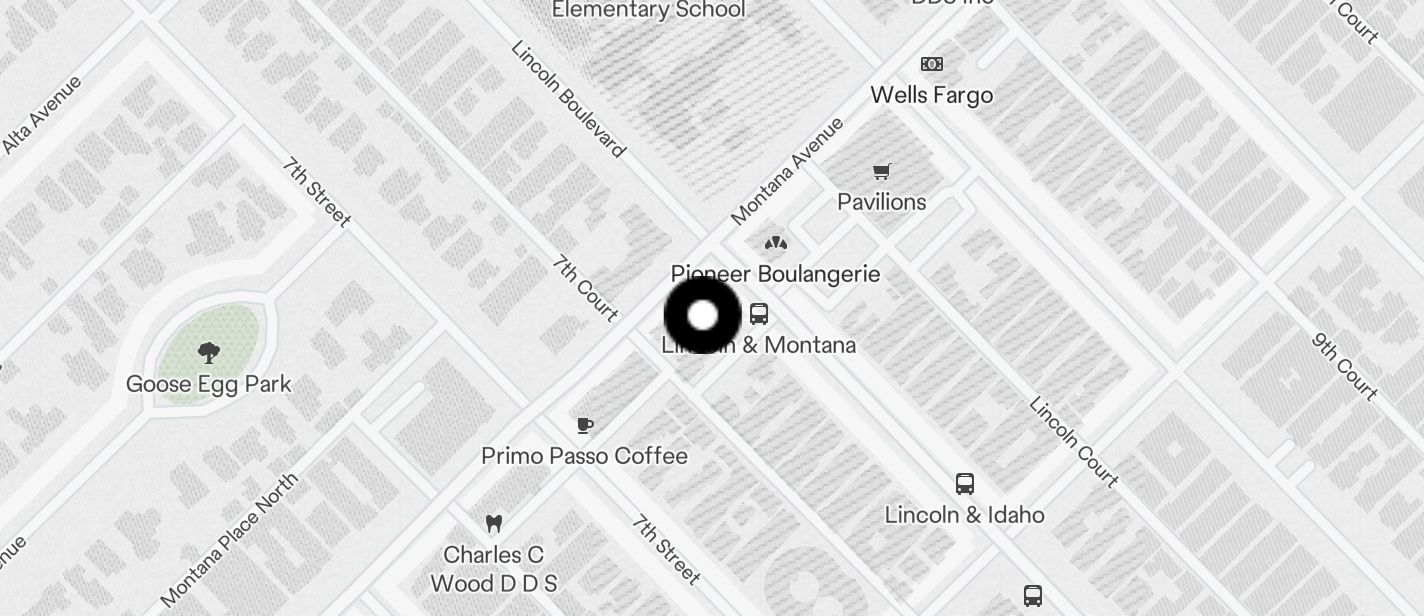The height and width of the screenshot is (616, 1424).
Task: Select the Lincoln & Montana bus stop
Action: pyautogui.click(x=759, y=314)
